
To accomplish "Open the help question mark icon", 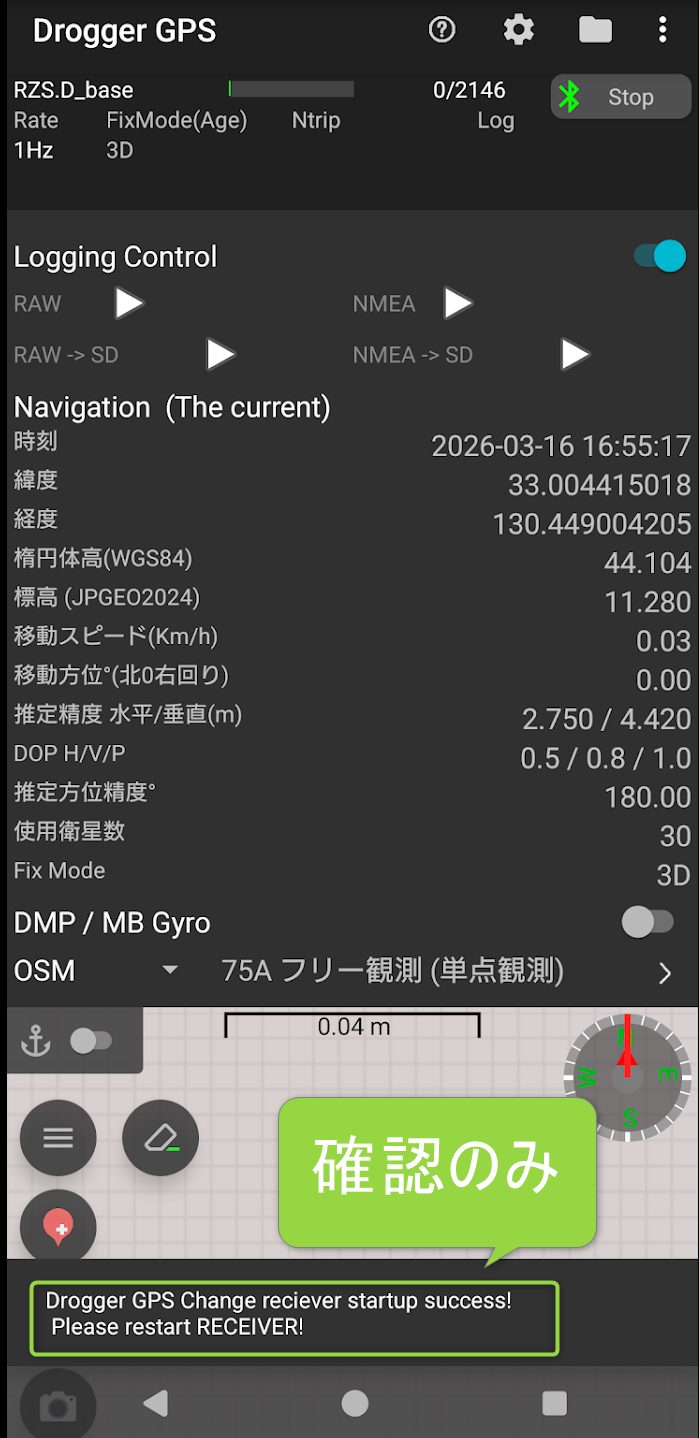I will click(x=441, y=30).
